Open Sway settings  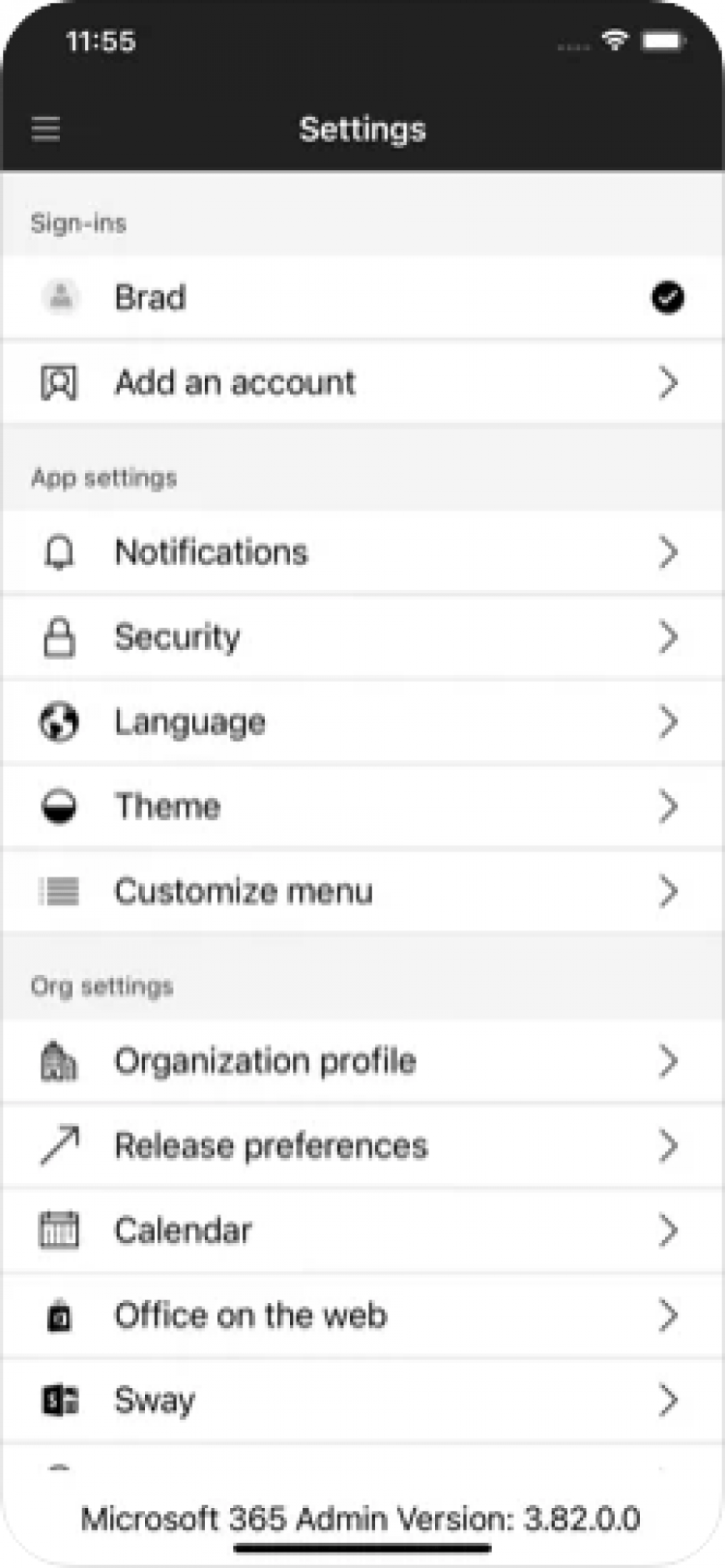point(362,1400)
